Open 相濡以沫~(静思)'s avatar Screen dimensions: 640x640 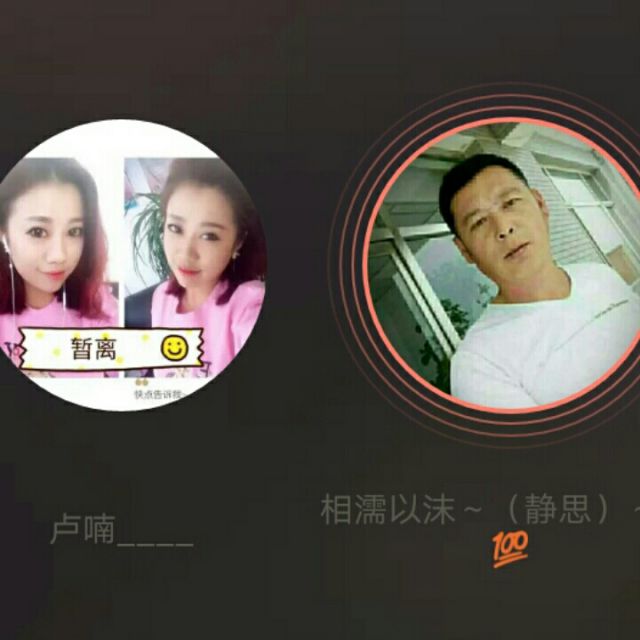(504, 265)
